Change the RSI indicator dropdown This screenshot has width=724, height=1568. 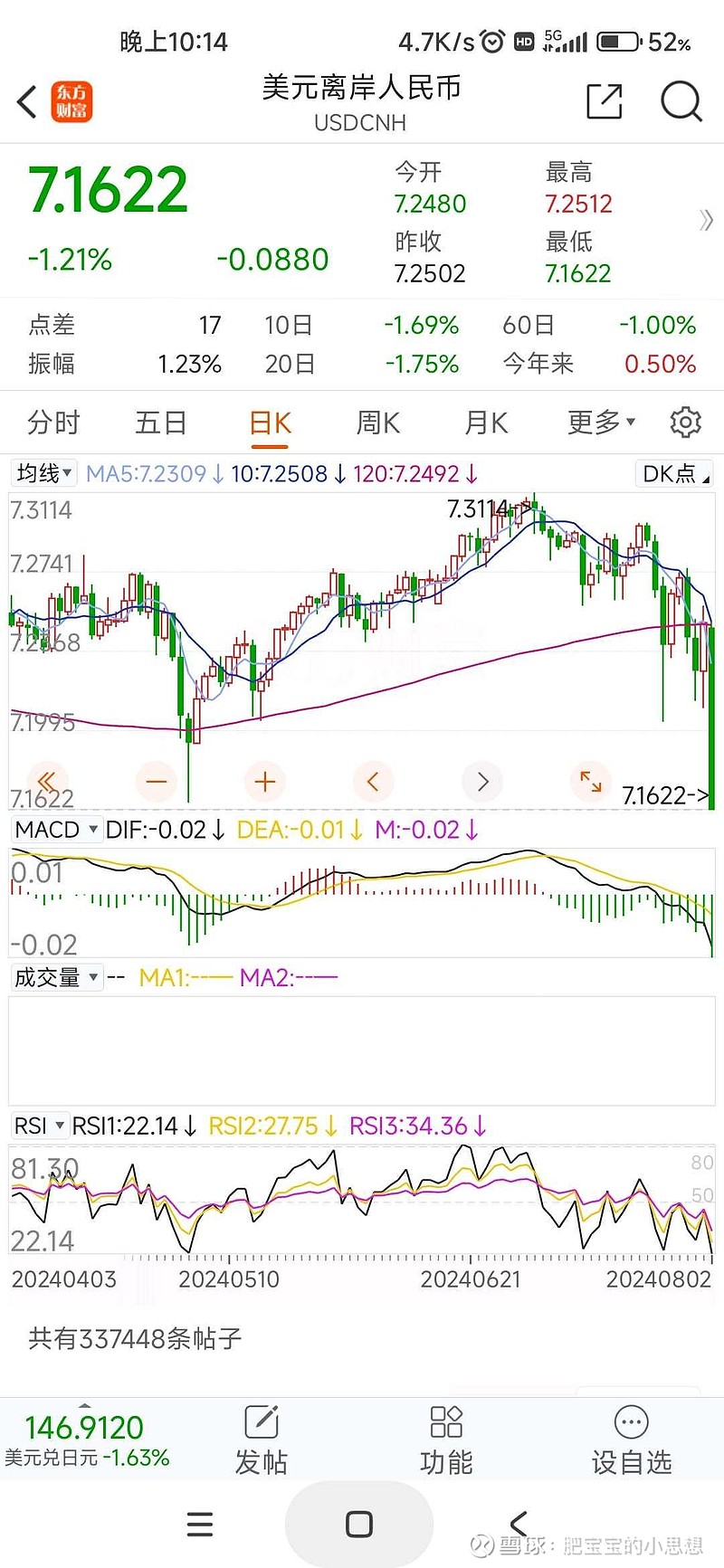pyautogui.click(x=40, y=1126)
